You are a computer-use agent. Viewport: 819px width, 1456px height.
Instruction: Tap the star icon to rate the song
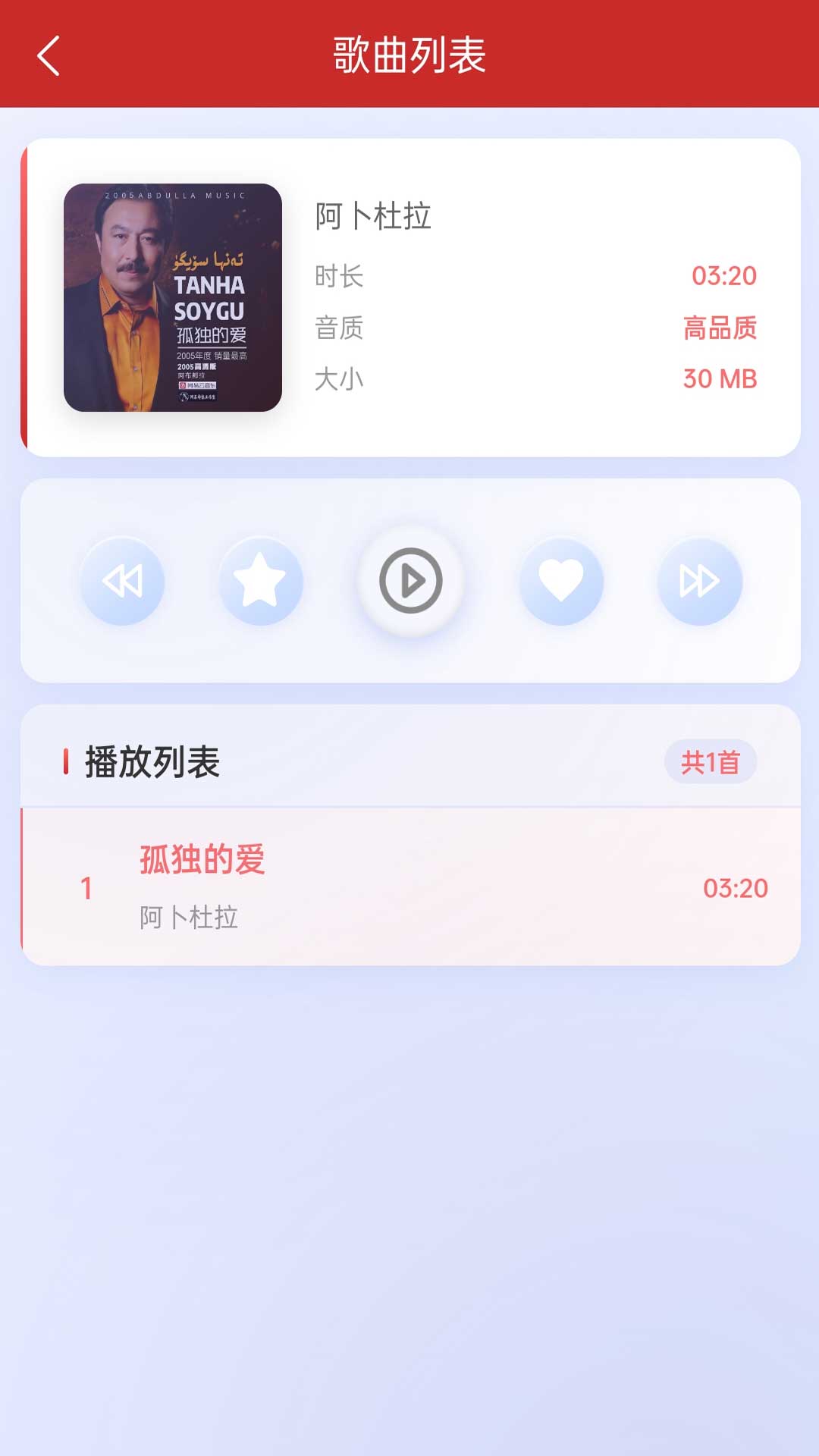(262, 580)
